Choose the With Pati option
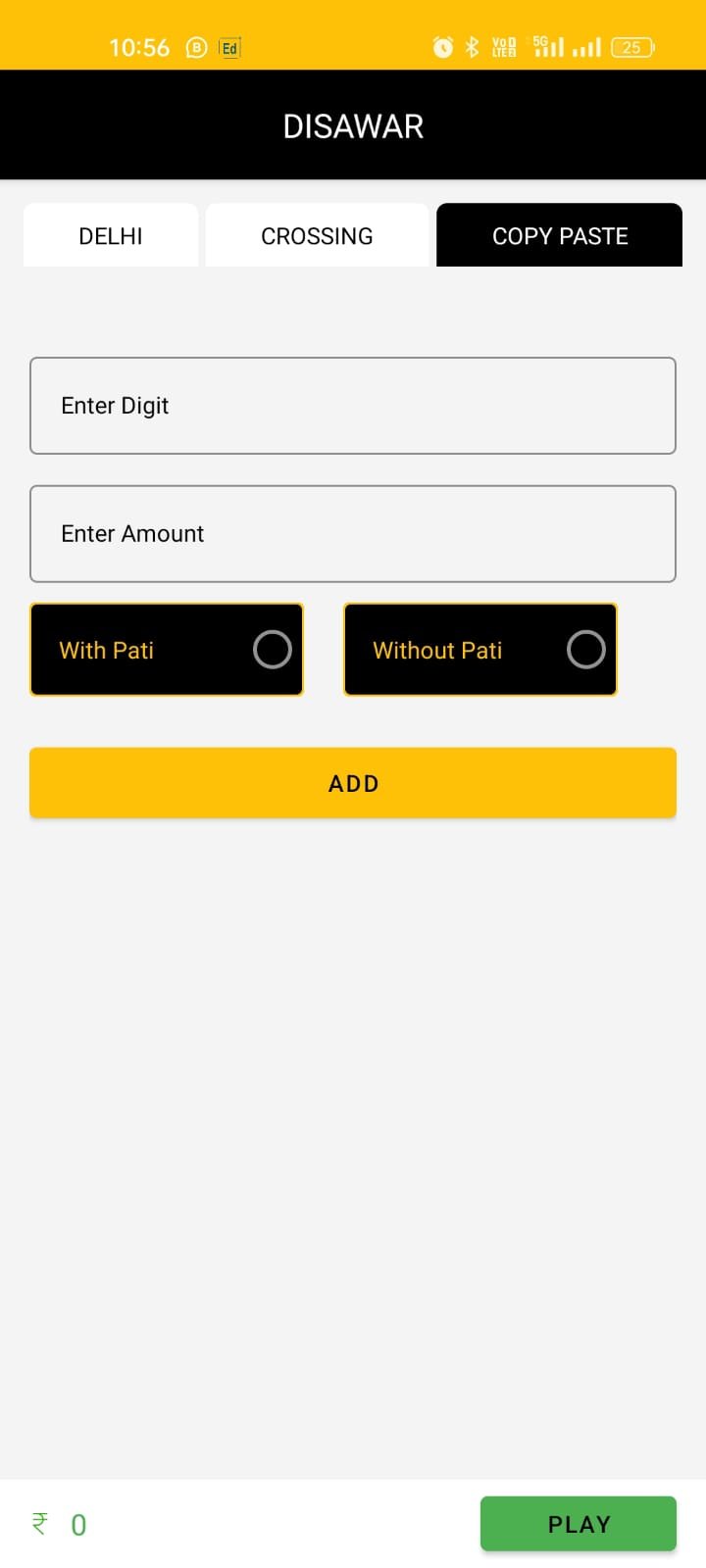Screen dimensions: 706x1568 click(167, 650)
